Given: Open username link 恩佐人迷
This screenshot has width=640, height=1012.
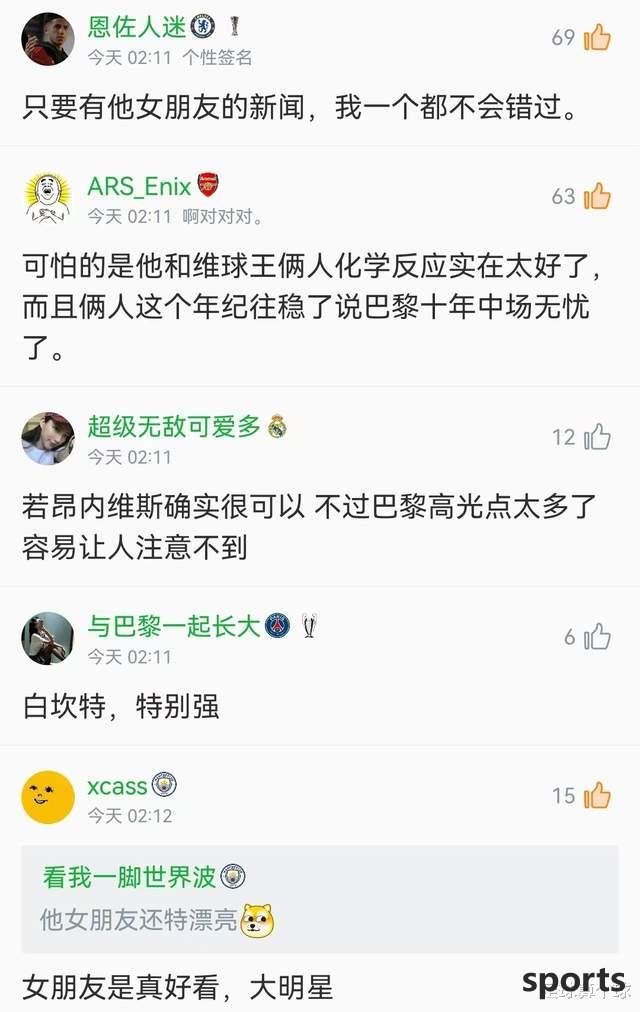Looking at the screenshot, I should point(137,27).
